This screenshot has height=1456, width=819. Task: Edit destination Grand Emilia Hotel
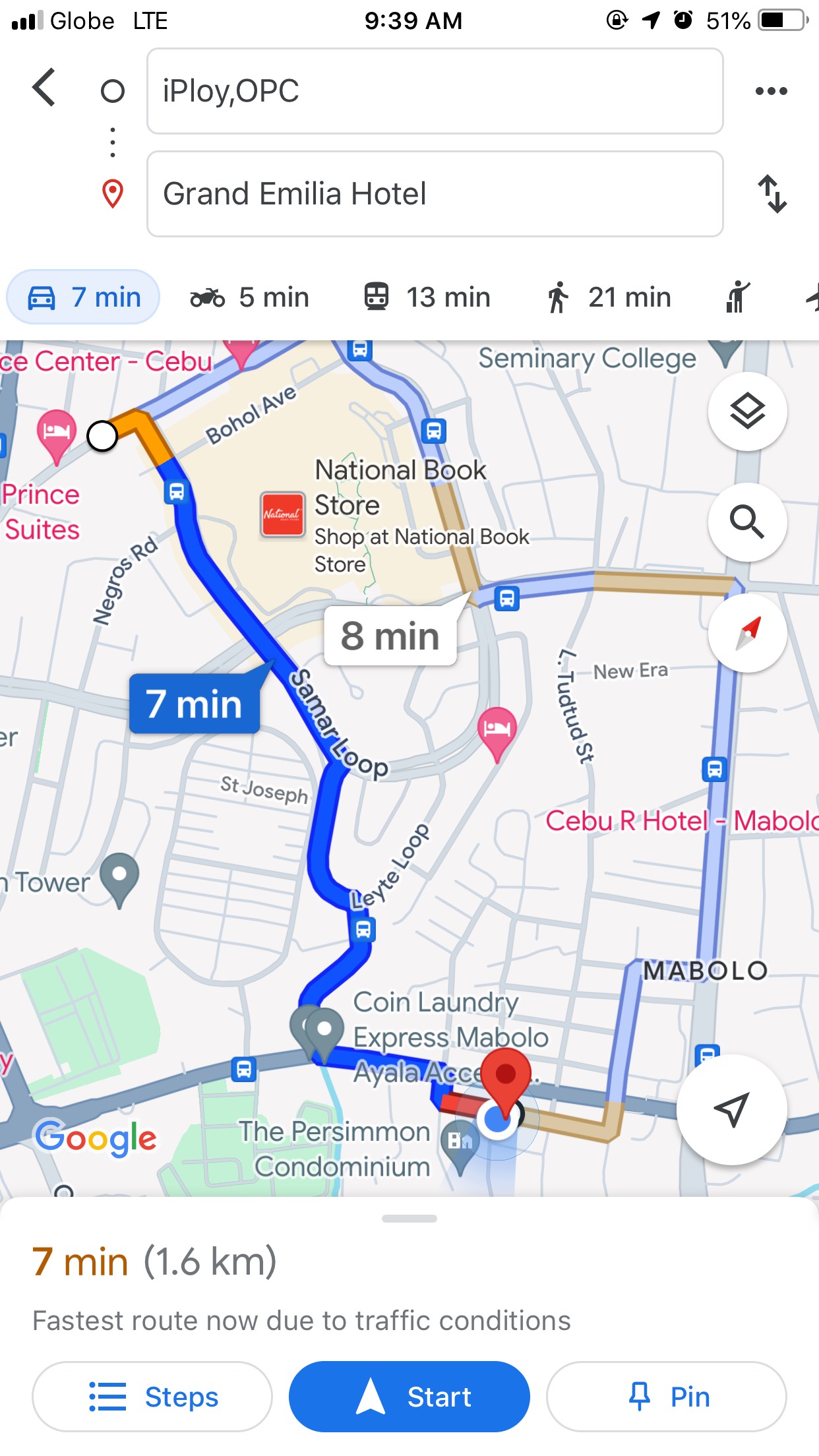tap(434, 194)
